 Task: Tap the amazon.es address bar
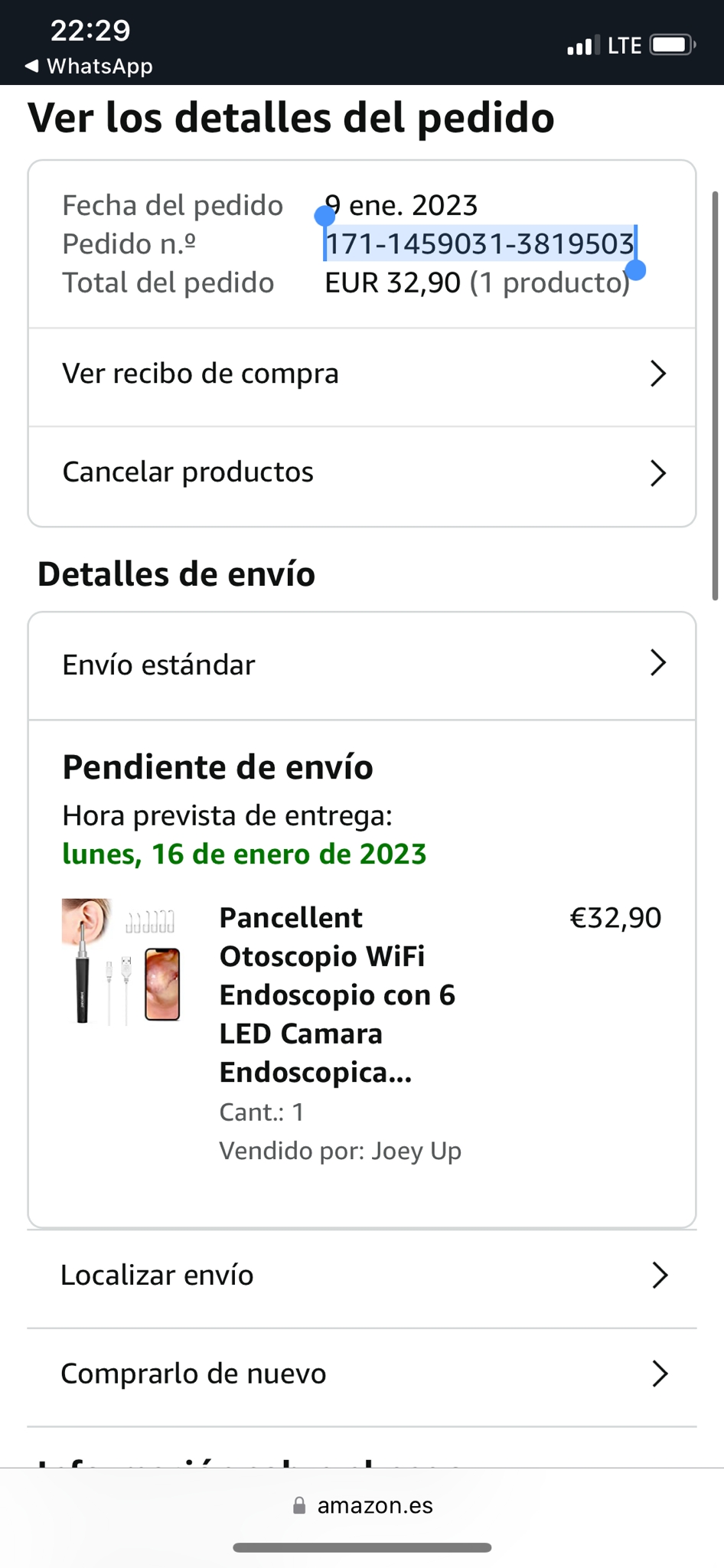point(363,1505)
